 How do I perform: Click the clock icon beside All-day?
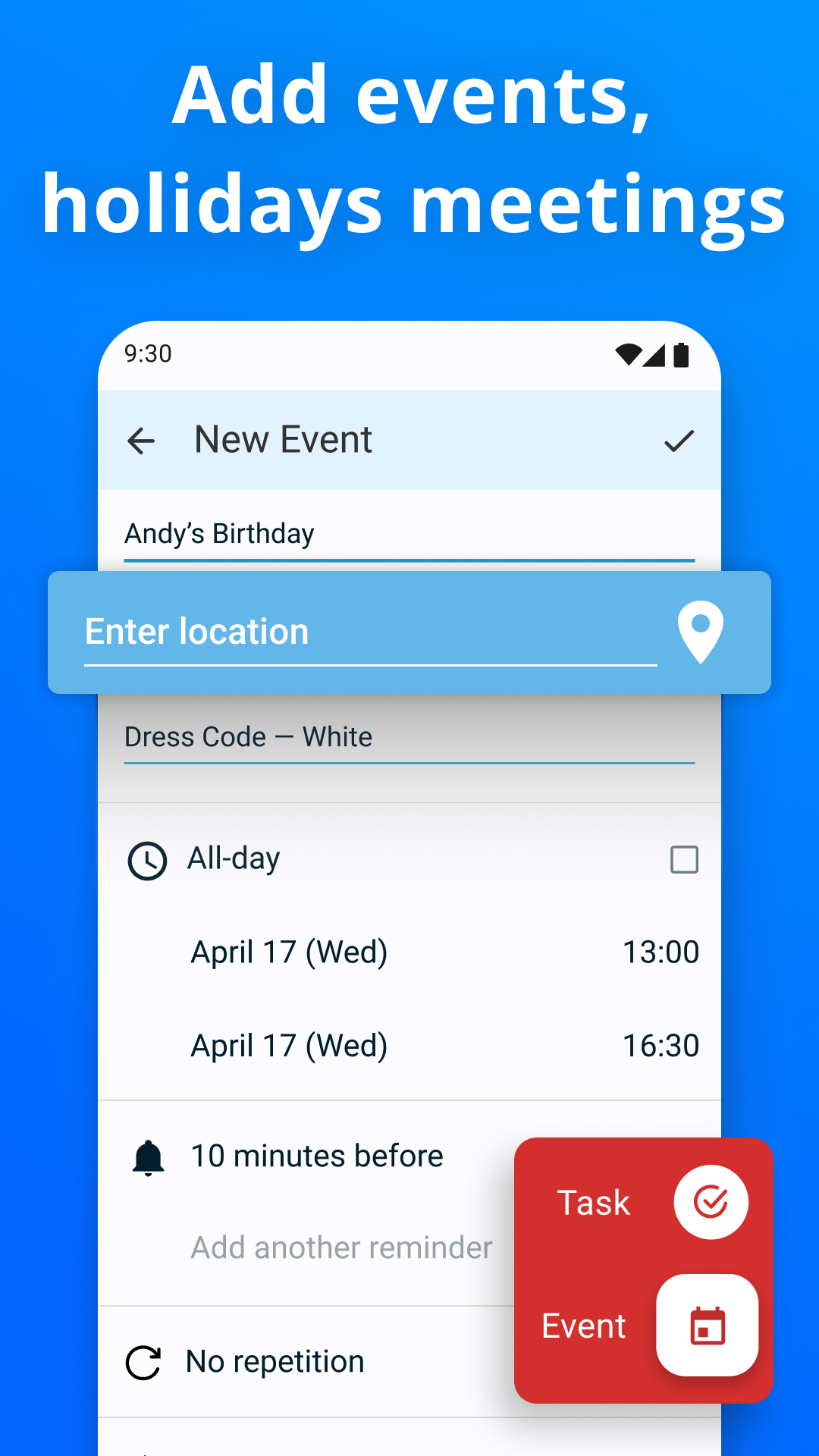[x=147, y=860]
